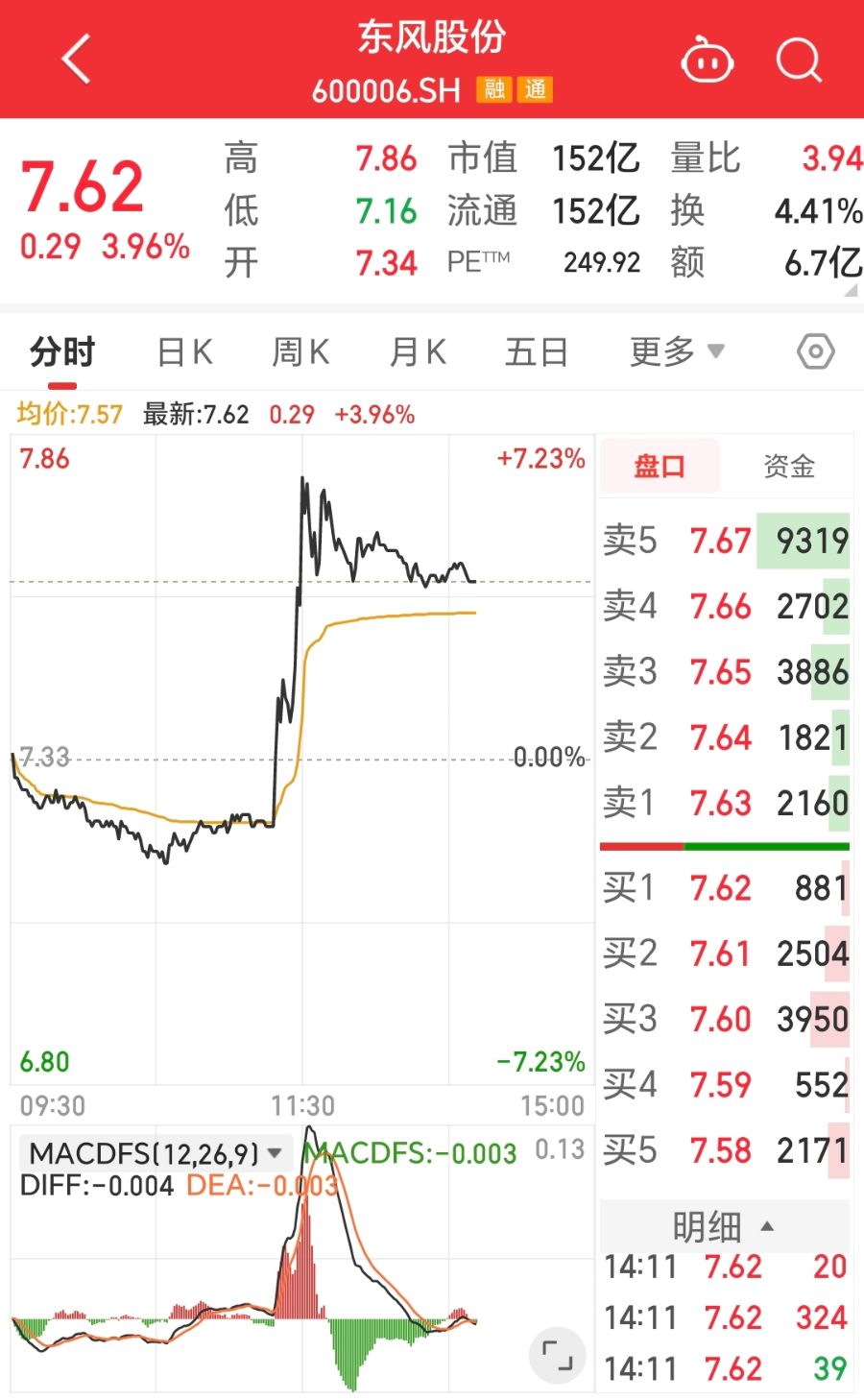Toggle the 明细 trade details list

(x=723, y=1226)
